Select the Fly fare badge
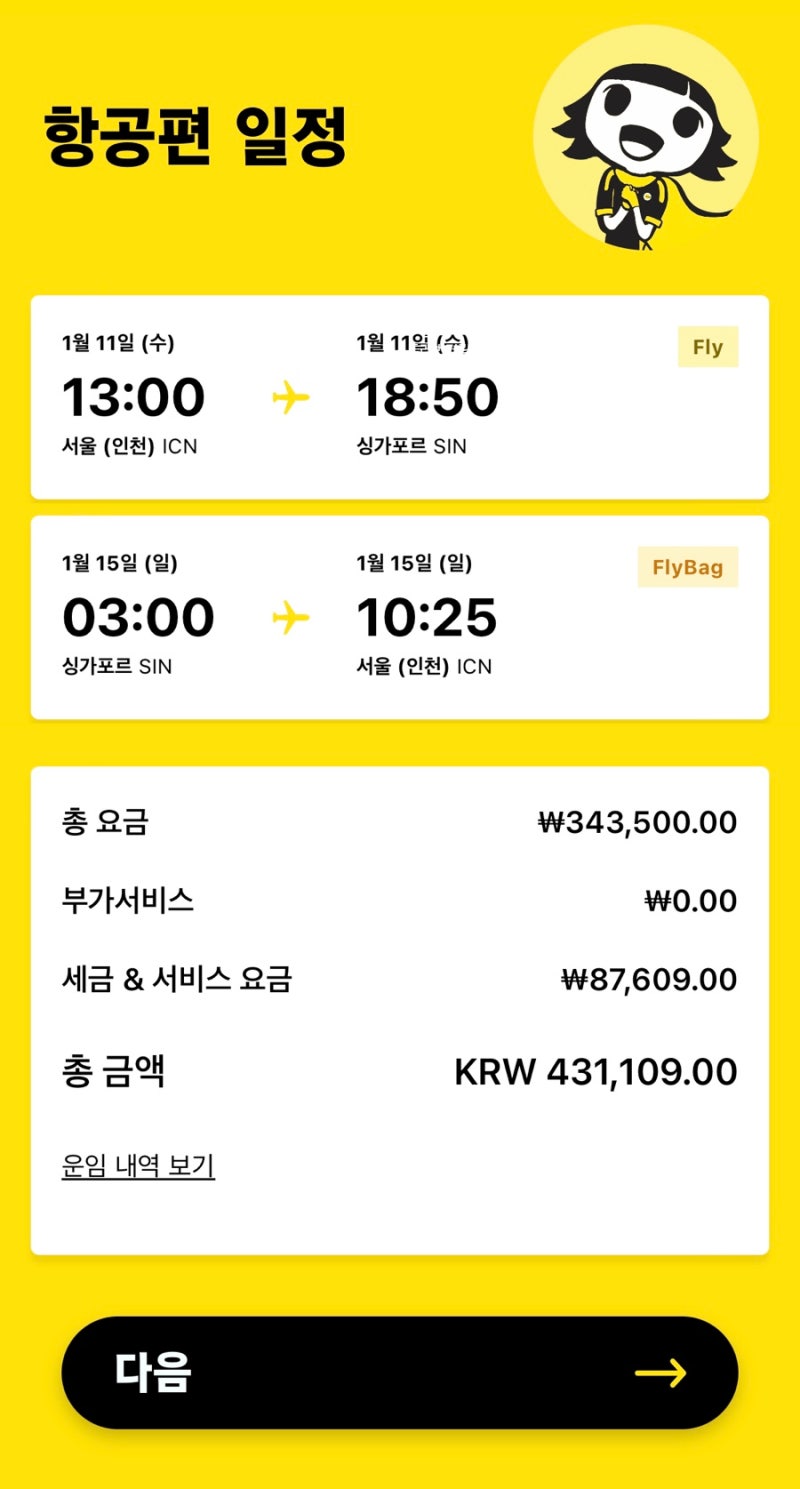The height and width of the screenshot is (1489, 800). [708, 347]
